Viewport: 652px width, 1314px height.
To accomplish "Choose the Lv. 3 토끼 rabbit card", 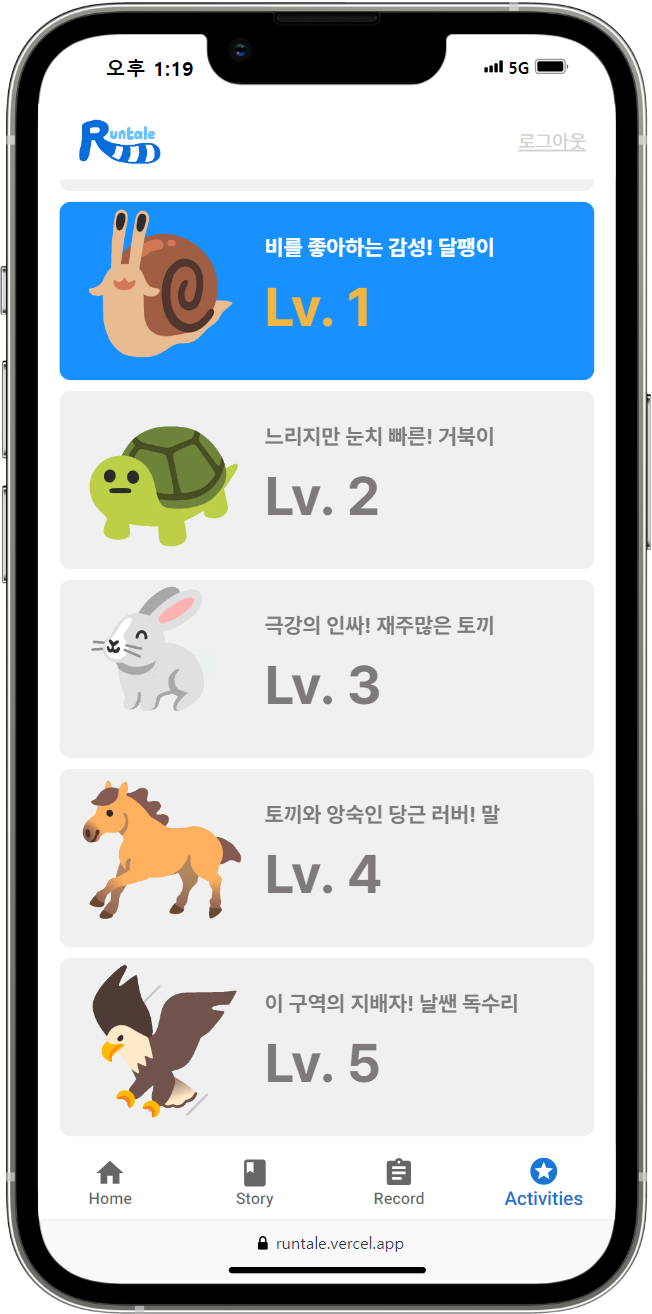I will click(x=326, y=669).
